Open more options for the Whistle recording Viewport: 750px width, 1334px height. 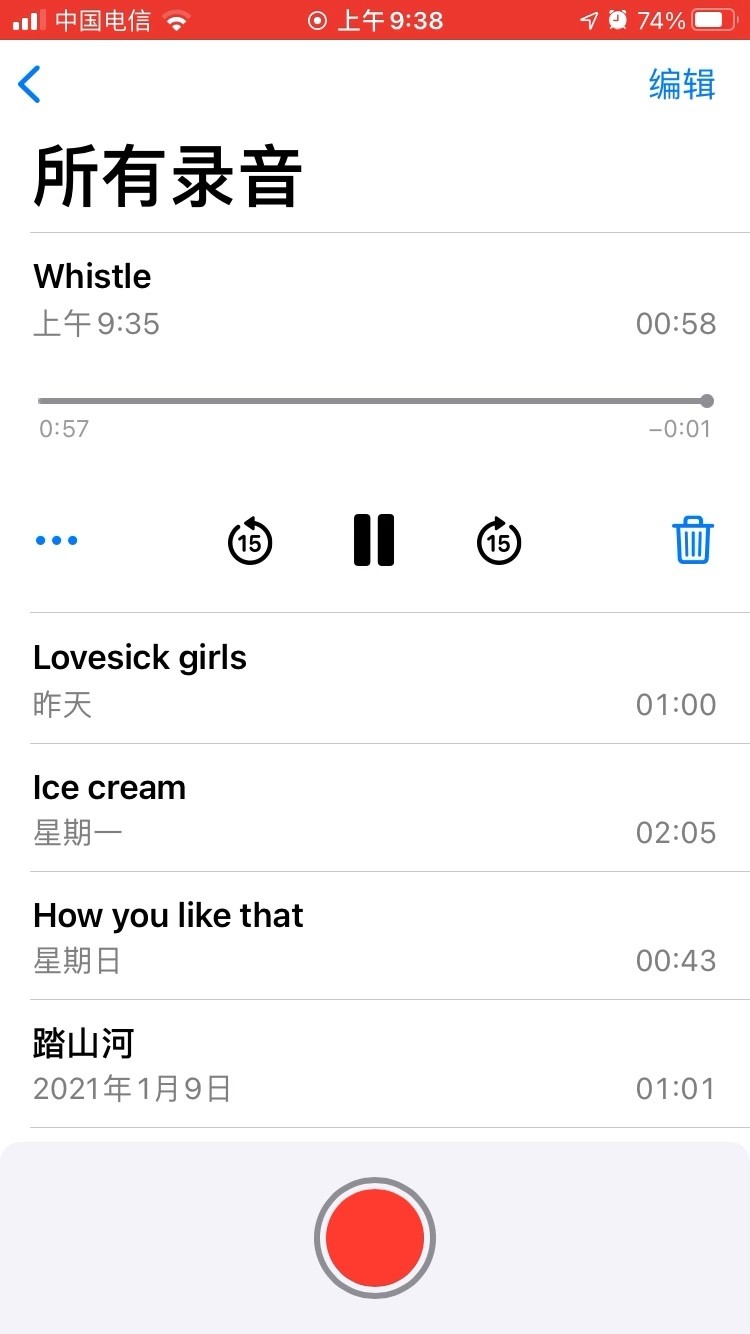56,540
